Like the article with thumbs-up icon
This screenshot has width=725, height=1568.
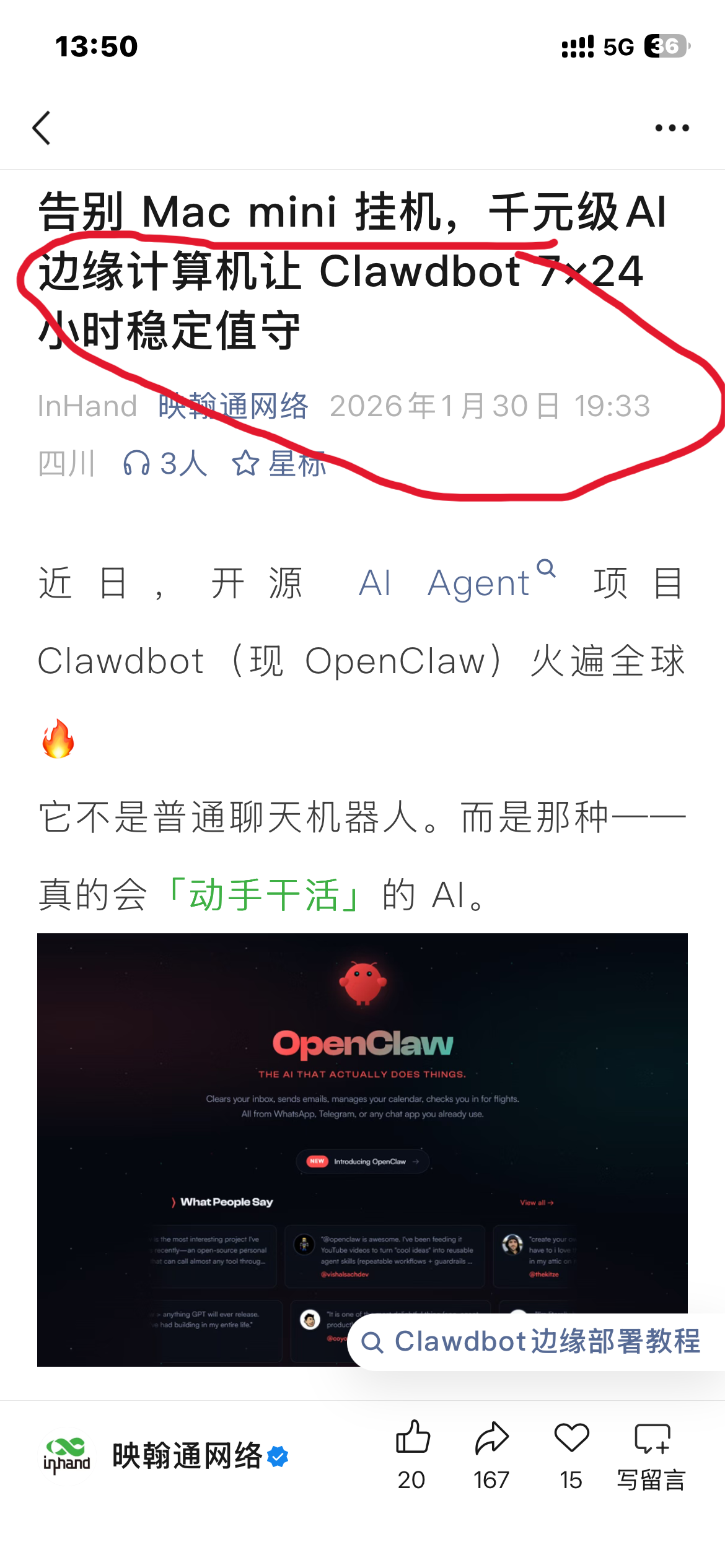point(412,1452)
